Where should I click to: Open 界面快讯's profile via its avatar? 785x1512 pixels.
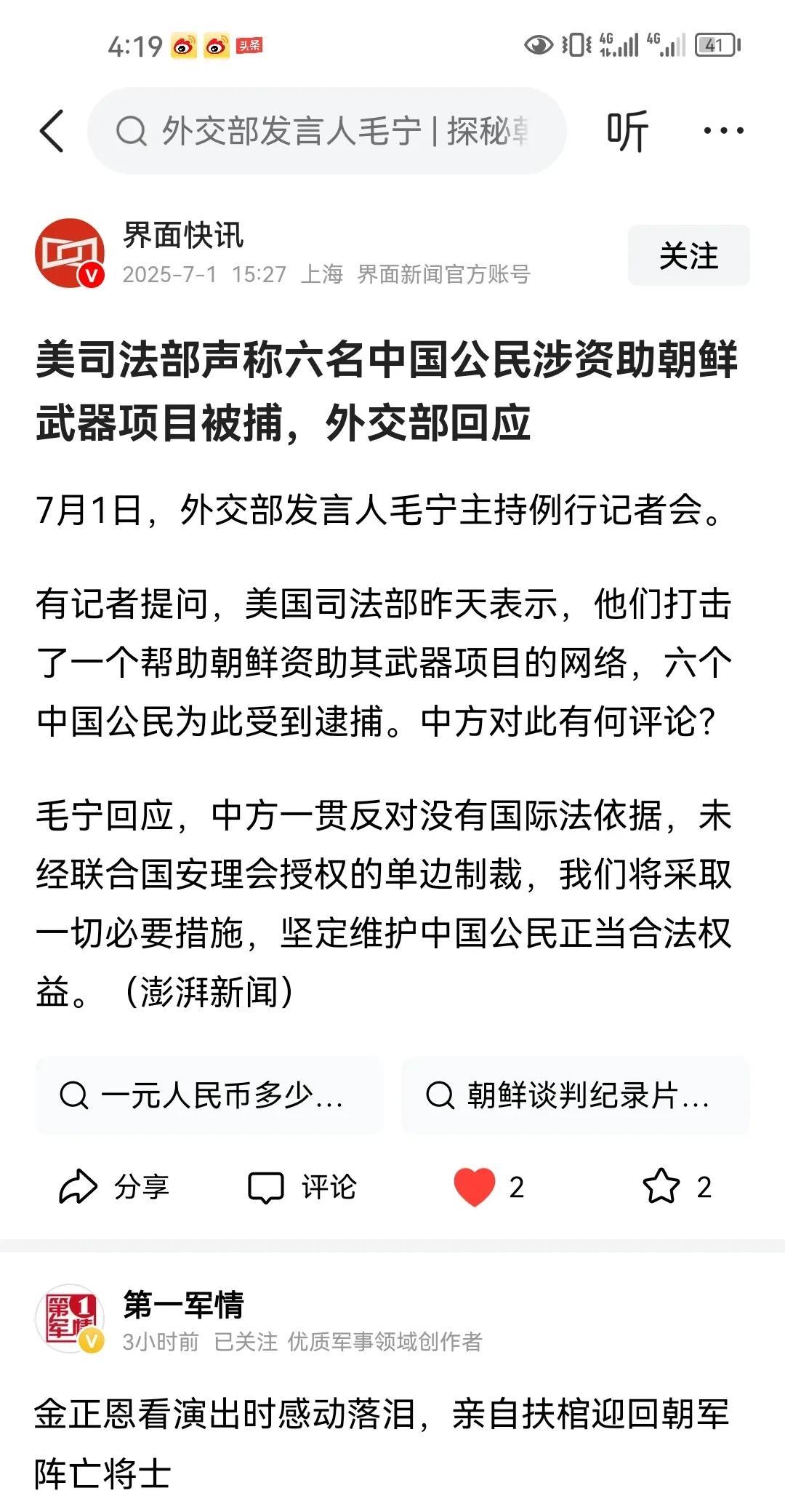[x=70, y=253]
